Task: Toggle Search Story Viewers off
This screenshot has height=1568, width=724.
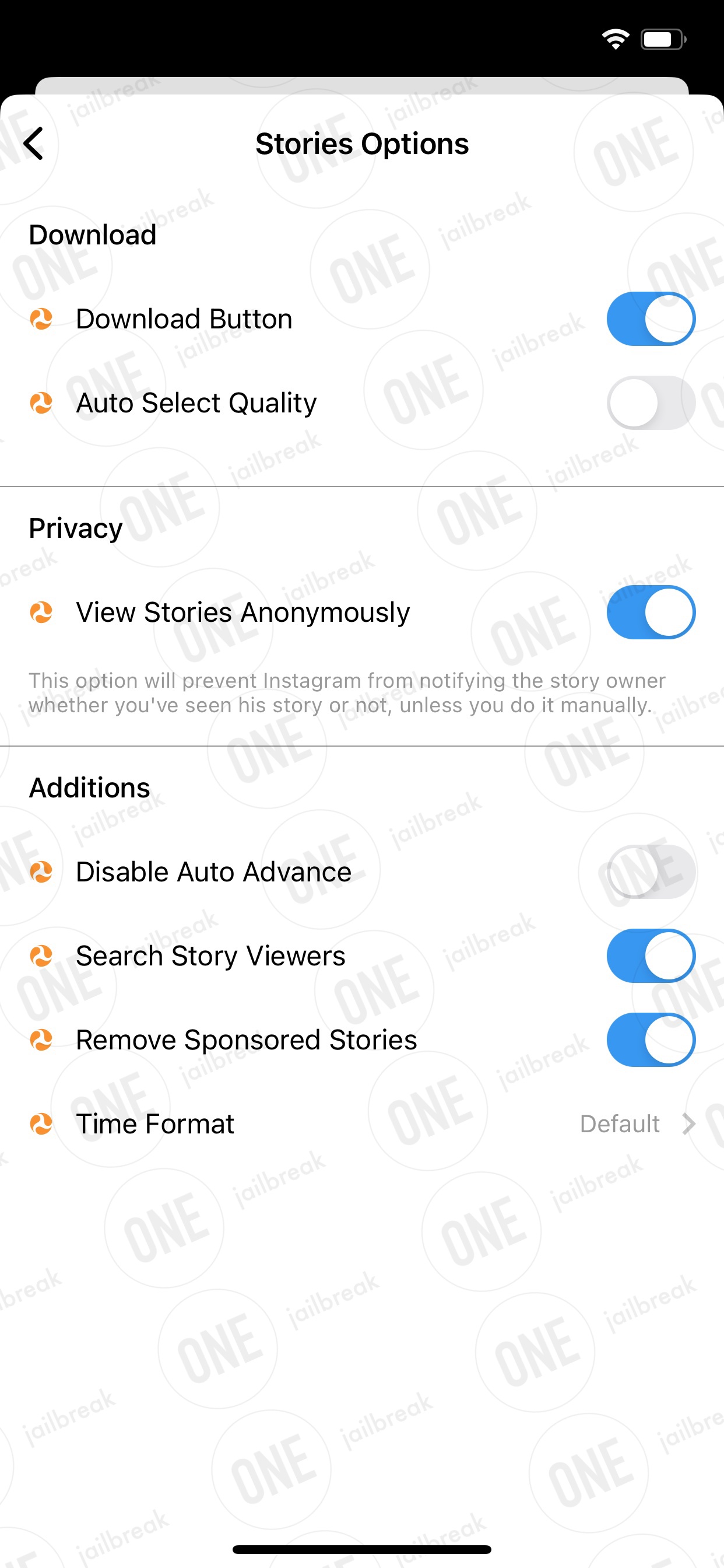Action: pos(651,956)
